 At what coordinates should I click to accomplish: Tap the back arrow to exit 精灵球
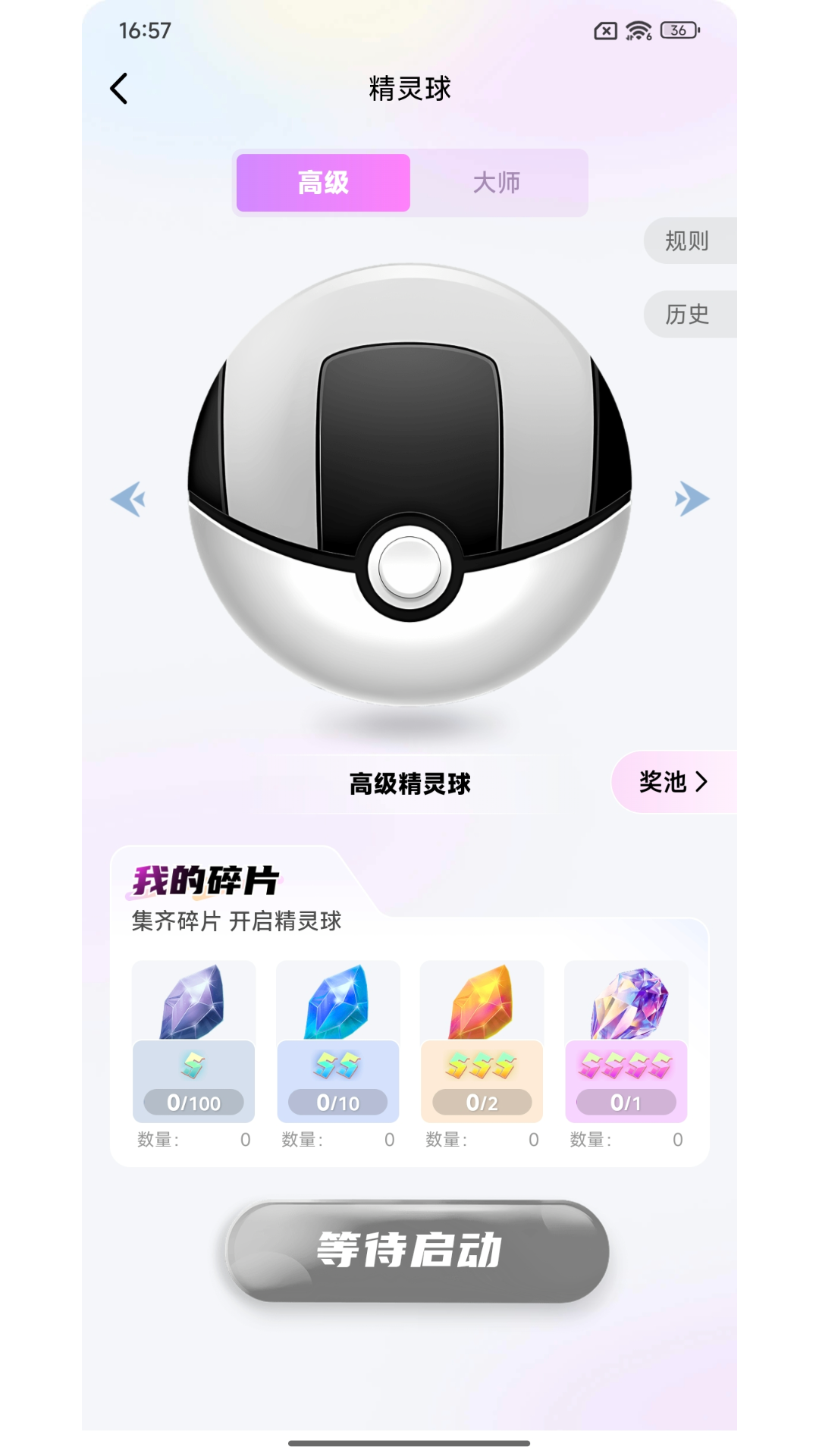(x=119, y=89)
